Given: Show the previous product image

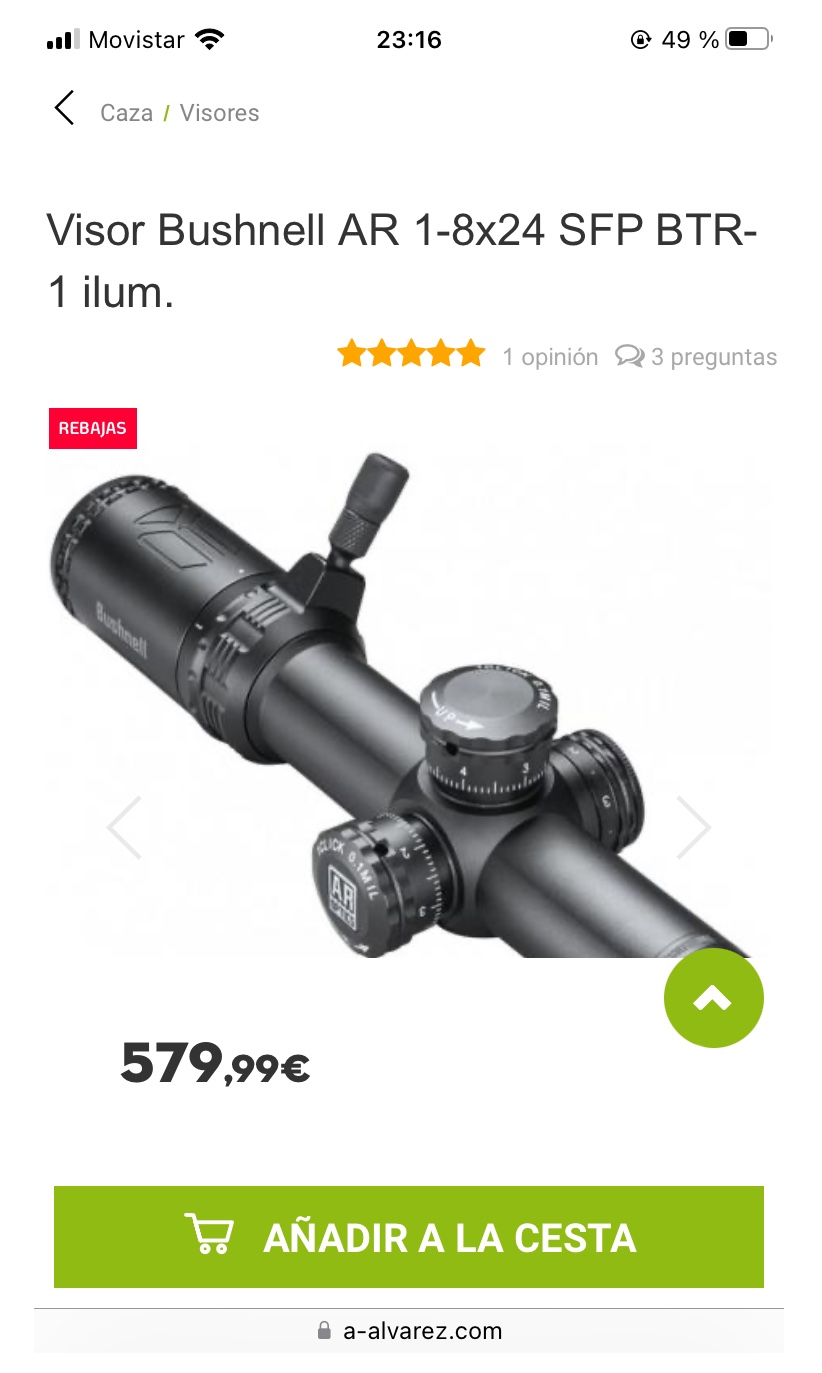Looking at the screenshot, I should click(125, 828).
